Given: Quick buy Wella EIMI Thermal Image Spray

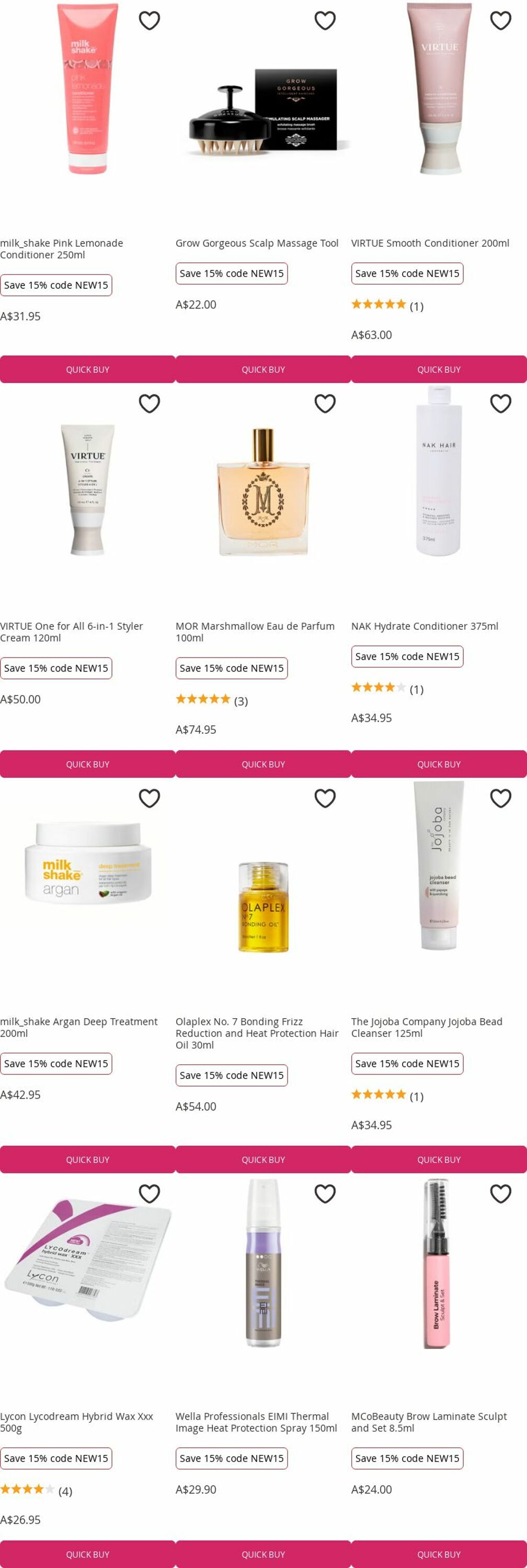Looking at the screenshot, I should click(x=263, y=1554).
